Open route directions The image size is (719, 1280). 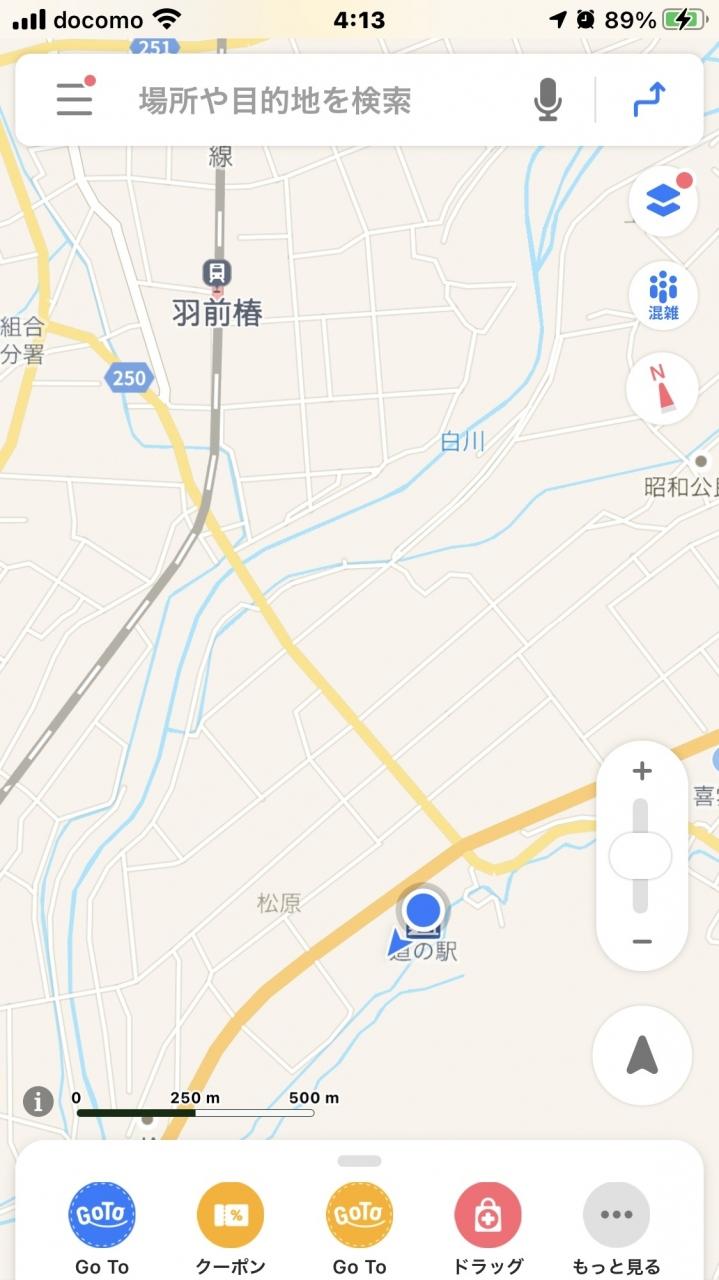coord(650,100)
